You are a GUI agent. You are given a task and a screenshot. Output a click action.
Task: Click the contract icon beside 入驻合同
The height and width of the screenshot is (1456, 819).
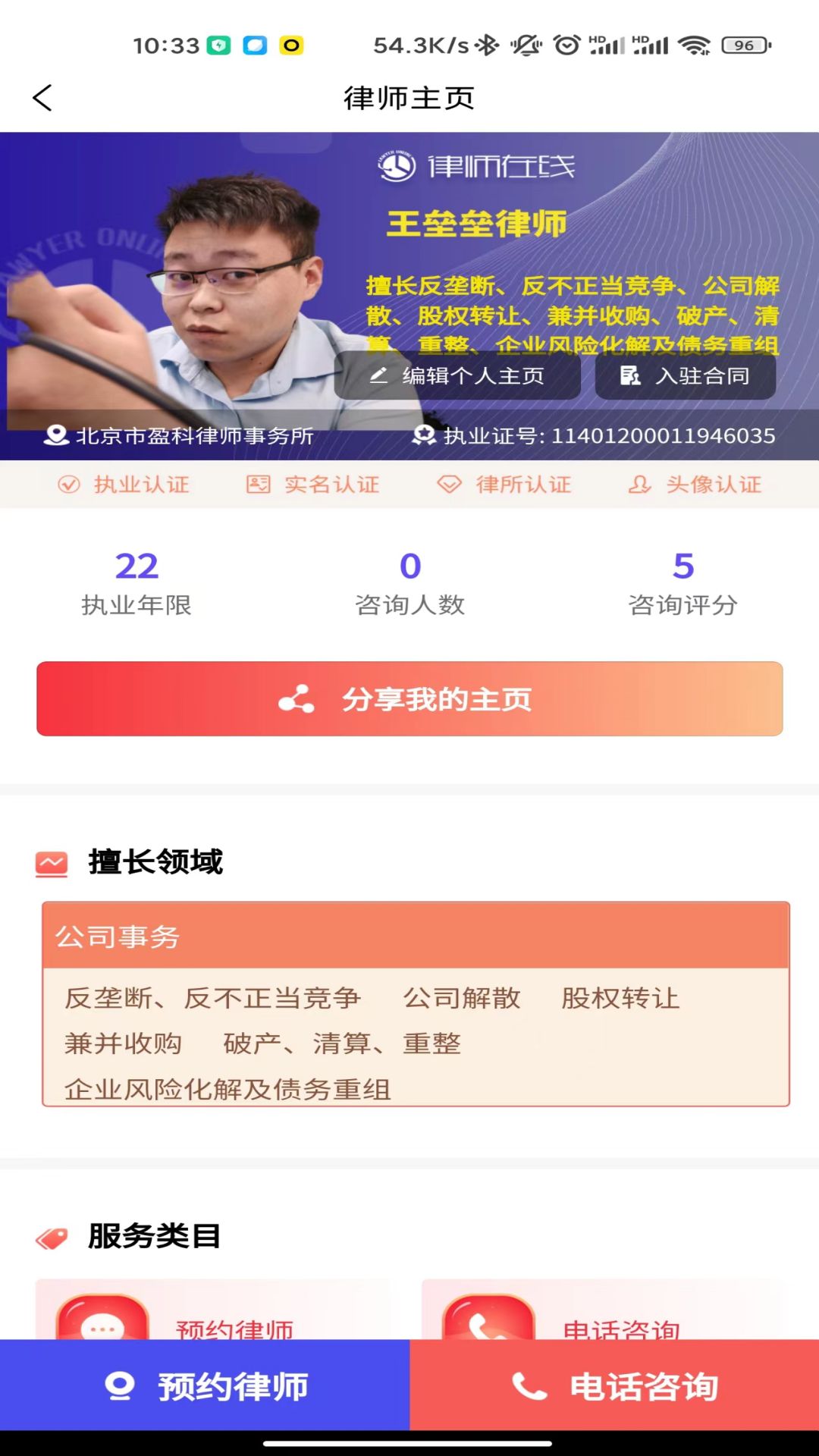pos(630,375)
